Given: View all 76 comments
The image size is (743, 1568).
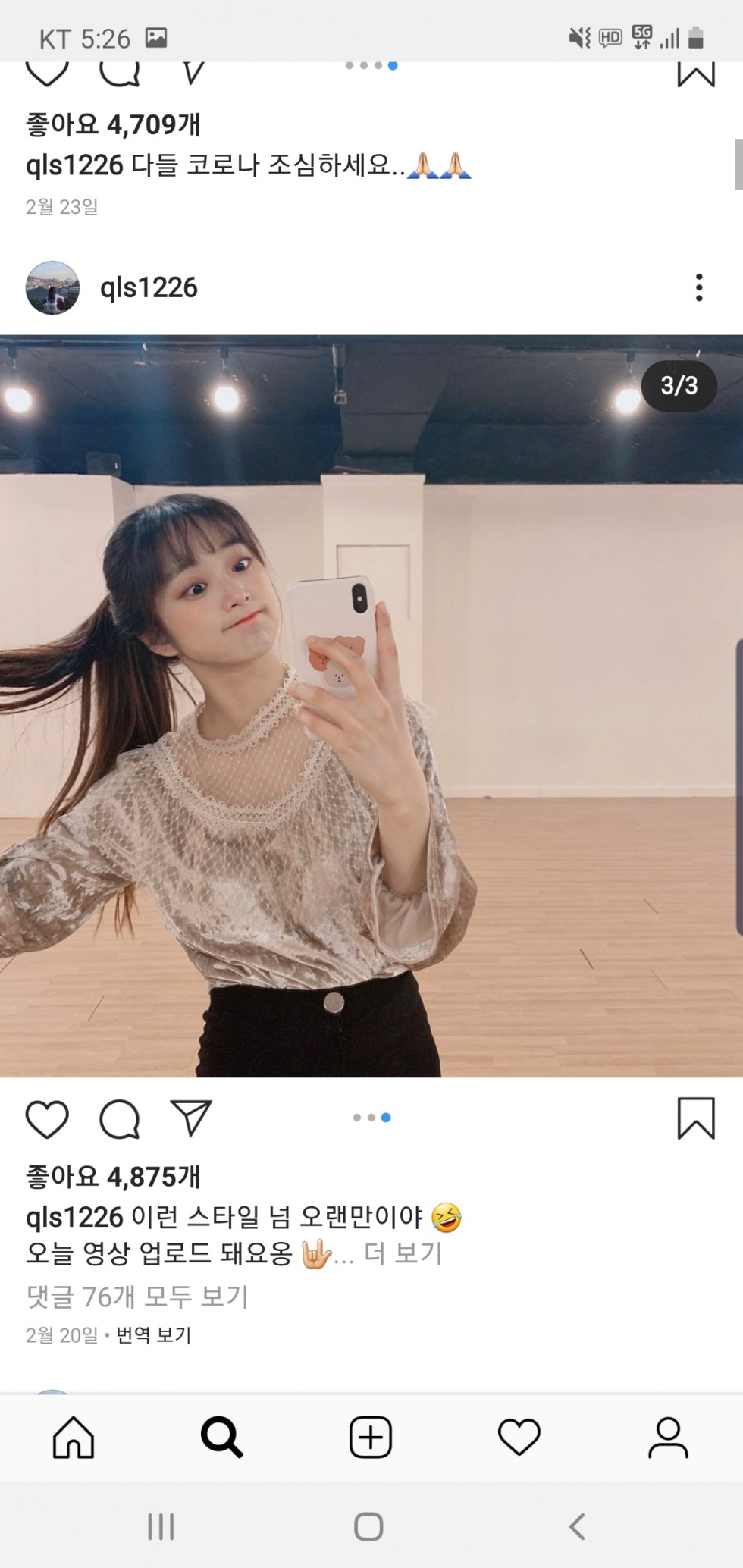Looking at the screenshot, I should coord(137,1297).
